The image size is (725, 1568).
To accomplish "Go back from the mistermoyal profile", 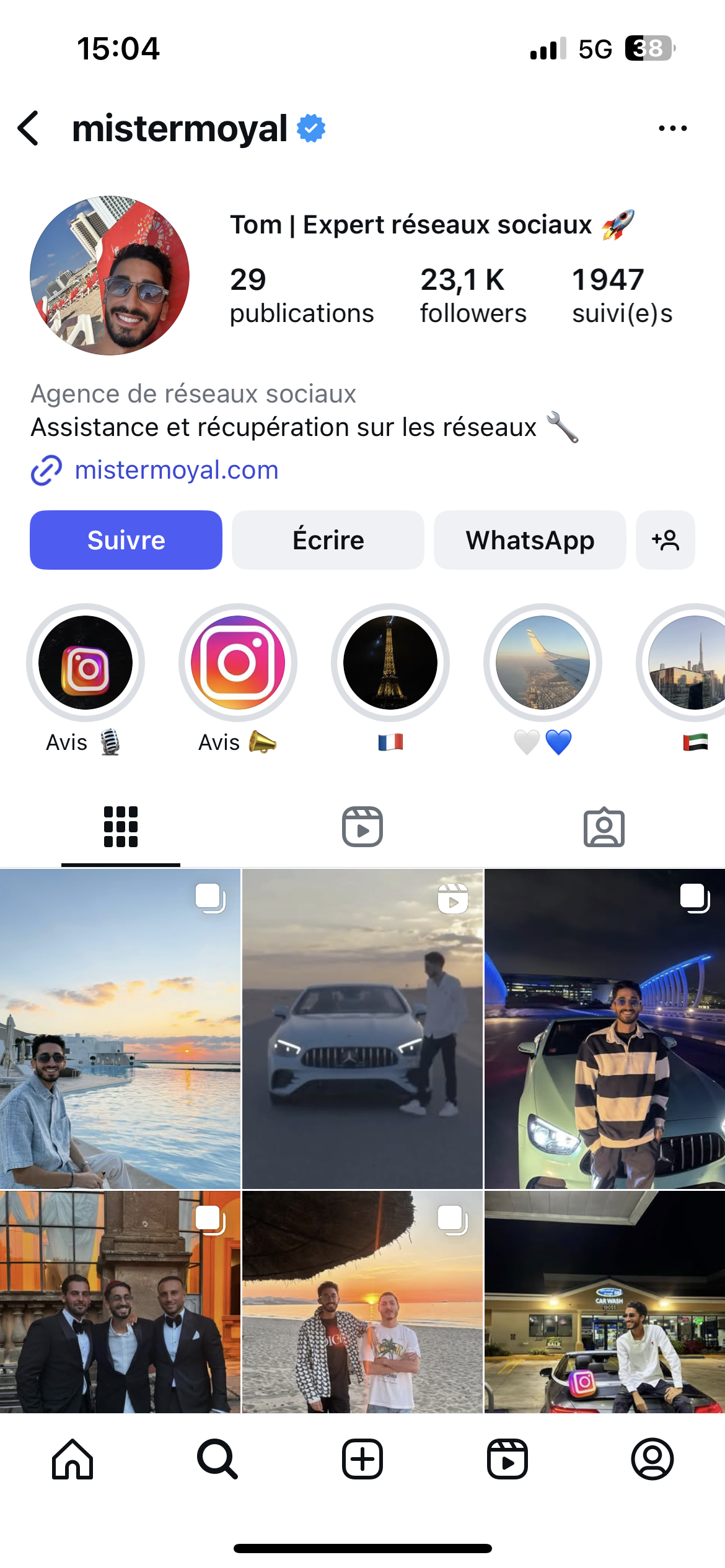I will 29,129.
